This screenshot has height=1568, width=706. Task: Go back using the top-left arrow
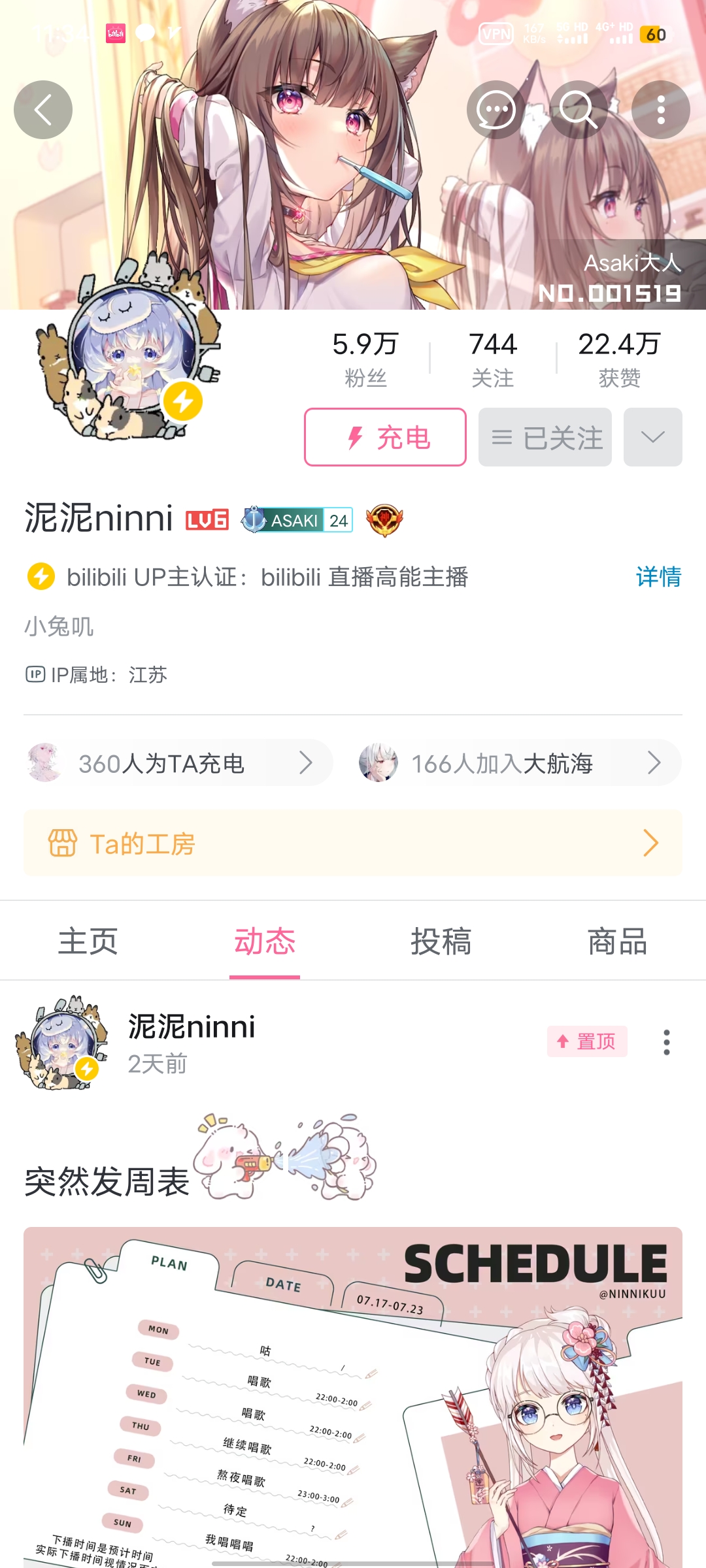coord(43,110)
